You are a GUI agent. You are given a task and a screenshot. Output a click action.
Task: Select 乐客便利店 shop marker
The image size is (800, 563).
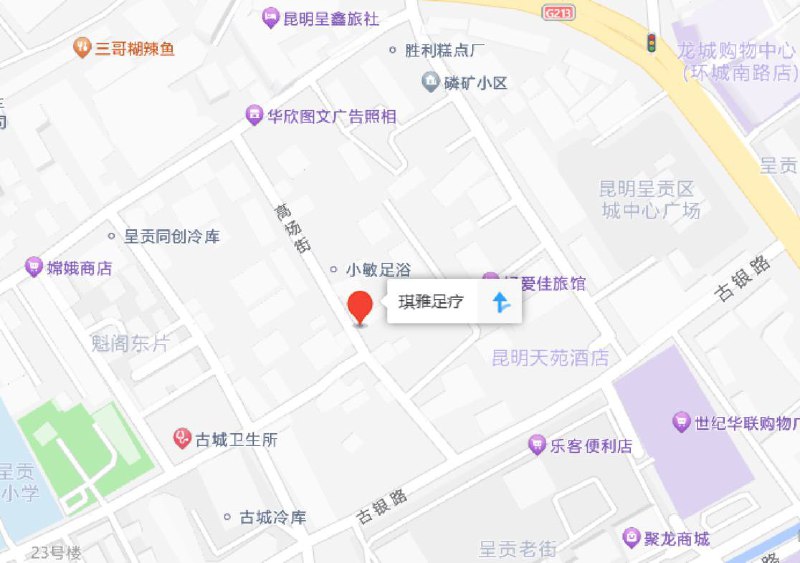[x=538, y=445]
